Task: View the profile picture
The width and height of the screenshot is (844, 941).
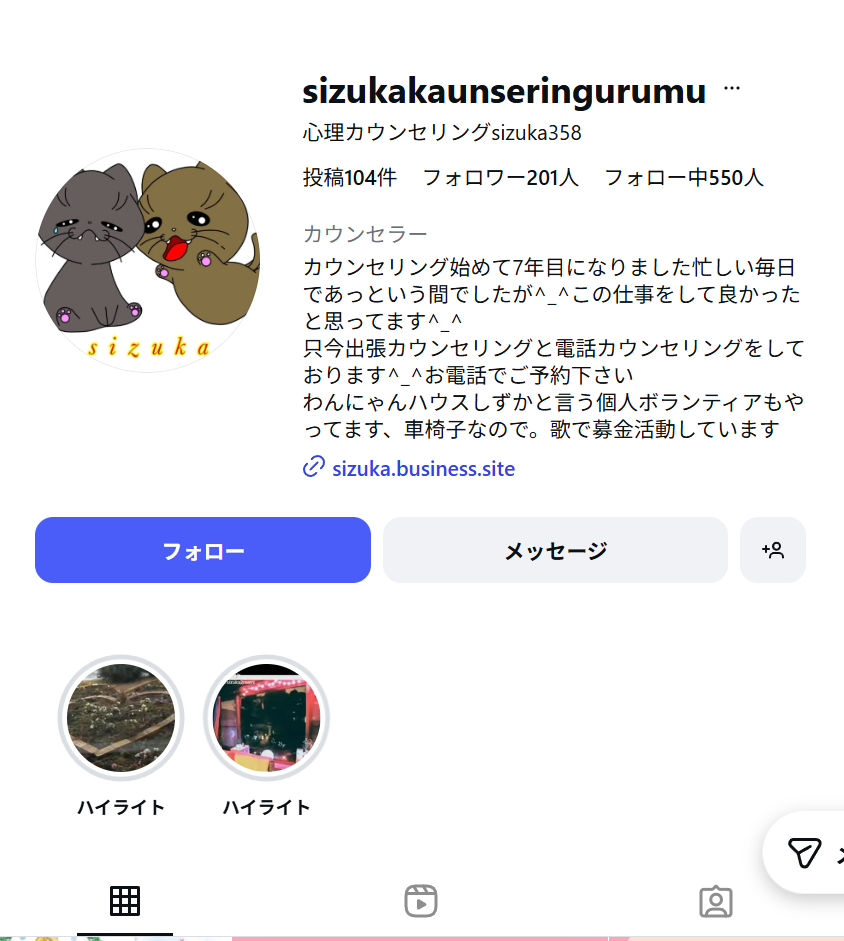Action: [147, 260]
